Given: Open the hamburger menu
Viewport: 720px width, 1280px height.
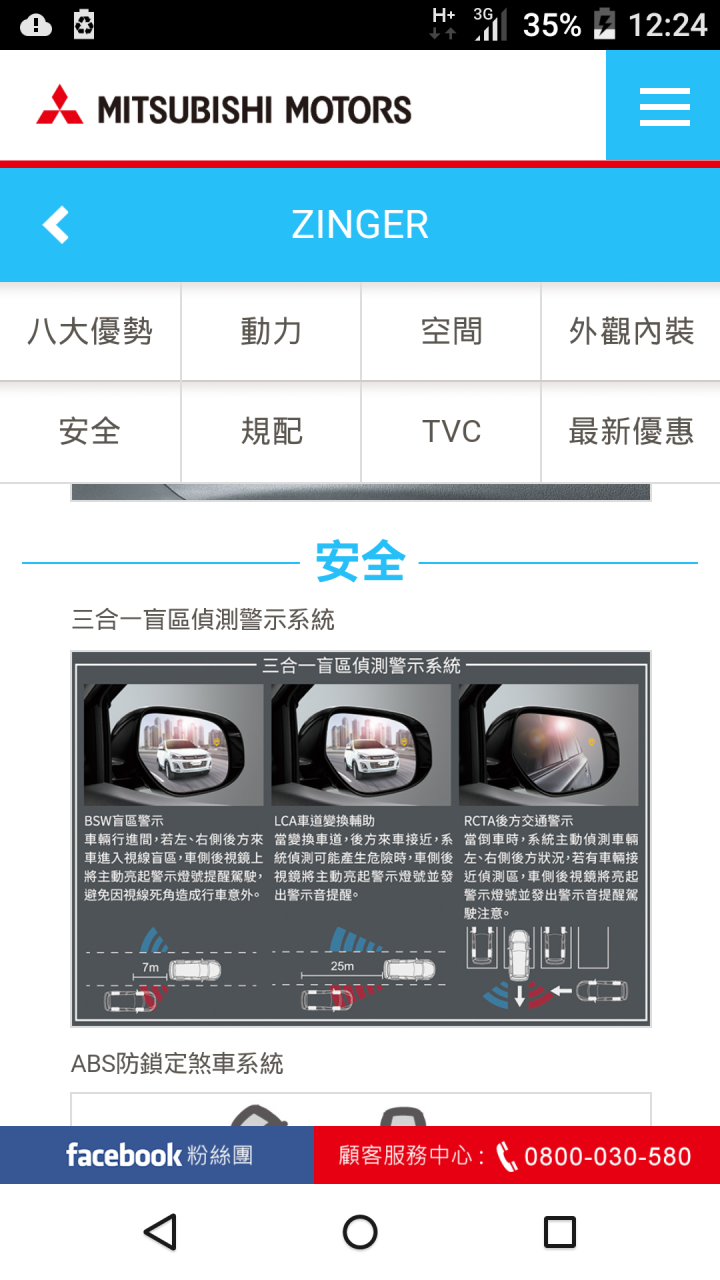Looking at the screenshot, I should click(664, 106).
